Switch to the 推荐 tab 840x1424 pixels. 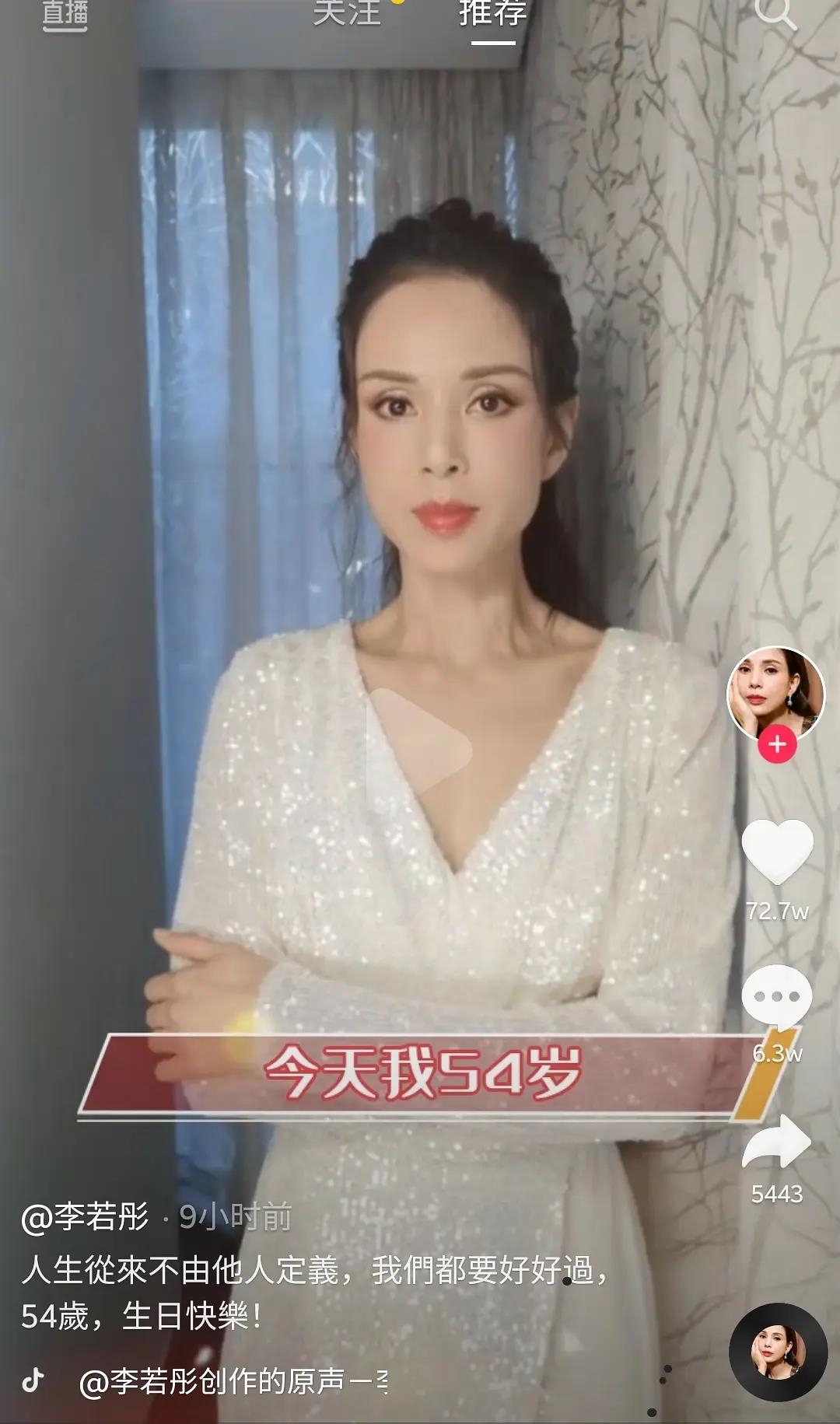pos(493,12)
